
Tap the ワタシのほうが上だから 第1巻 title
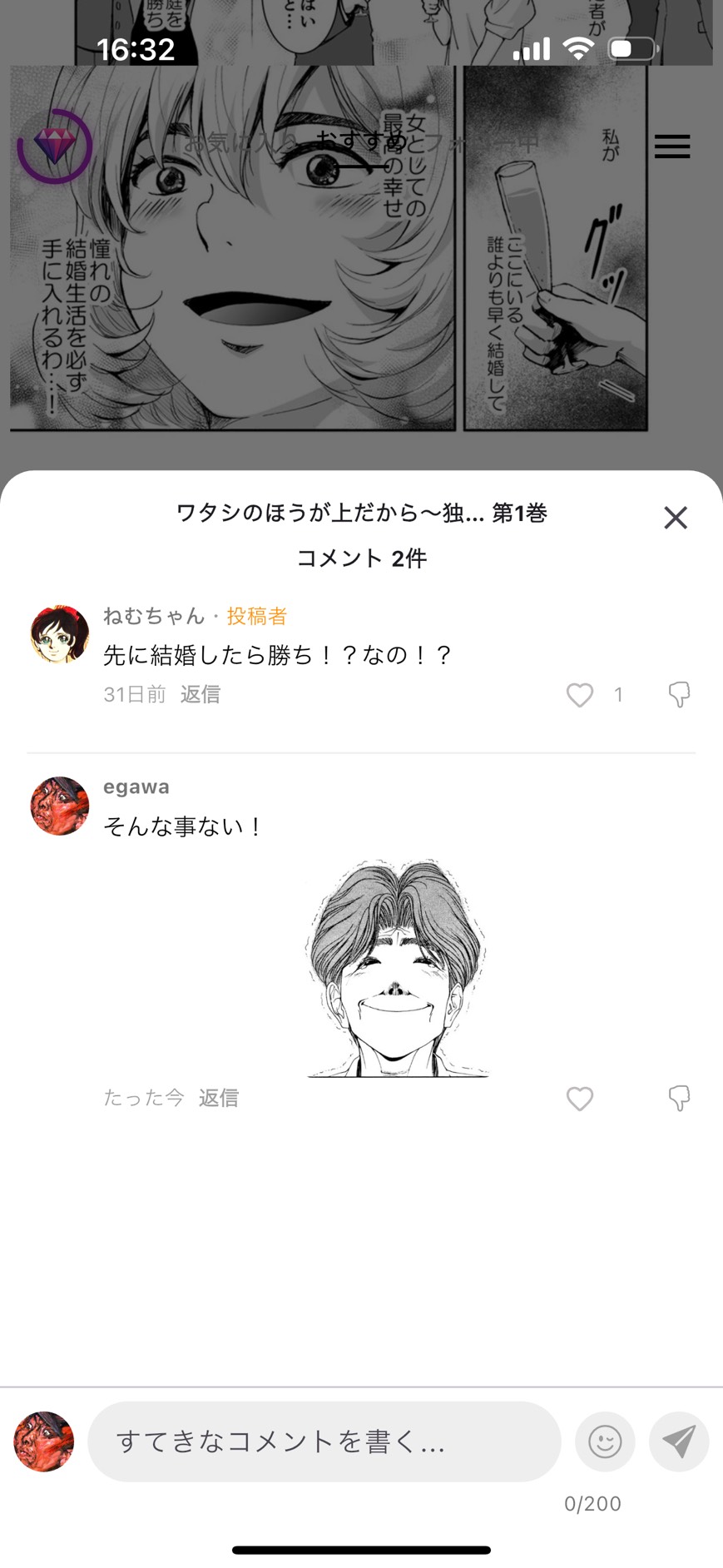point(362,514)
